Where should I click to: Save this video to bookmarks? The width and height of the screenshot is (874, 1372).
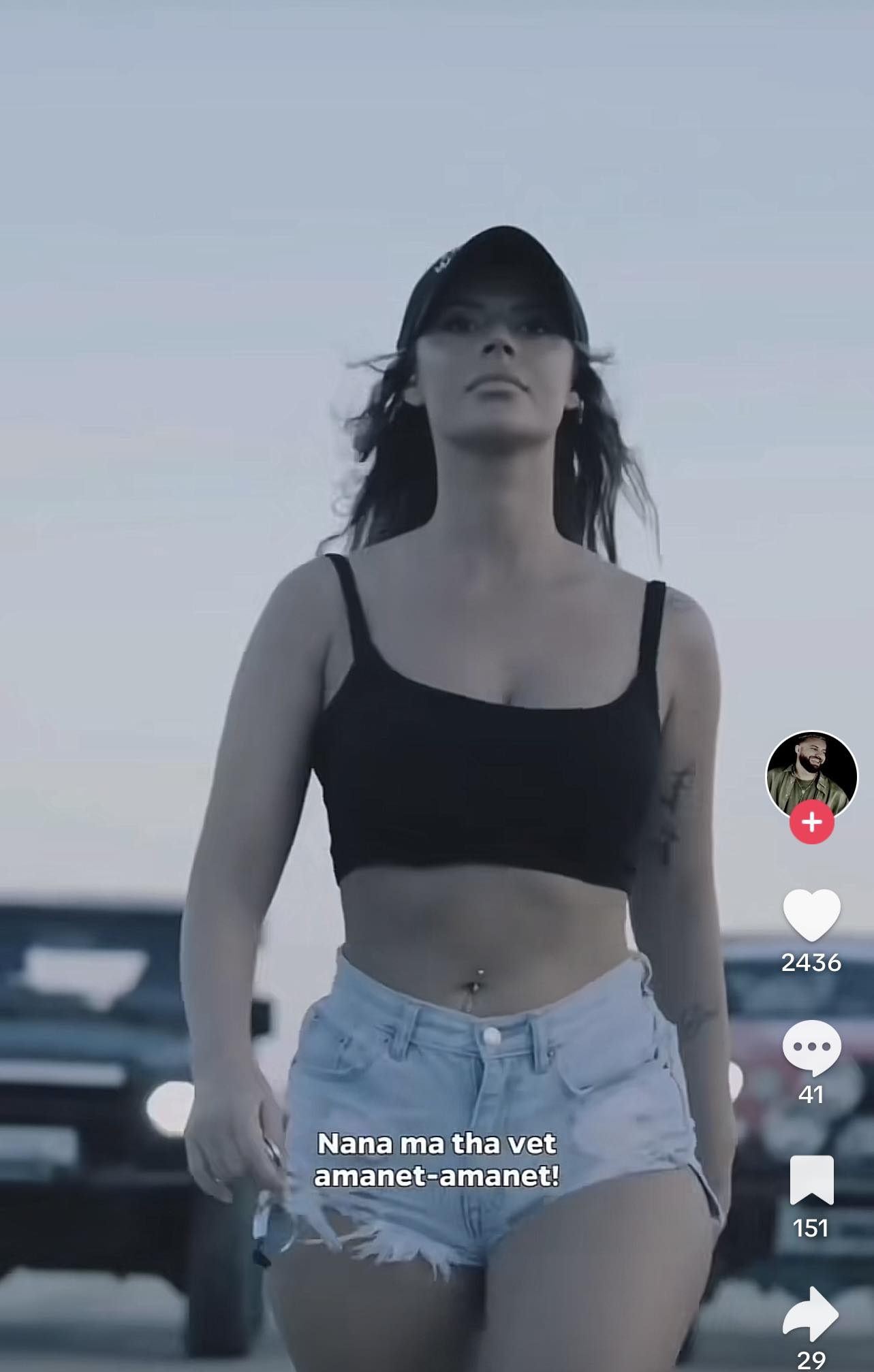click(x=811, y=1180)
